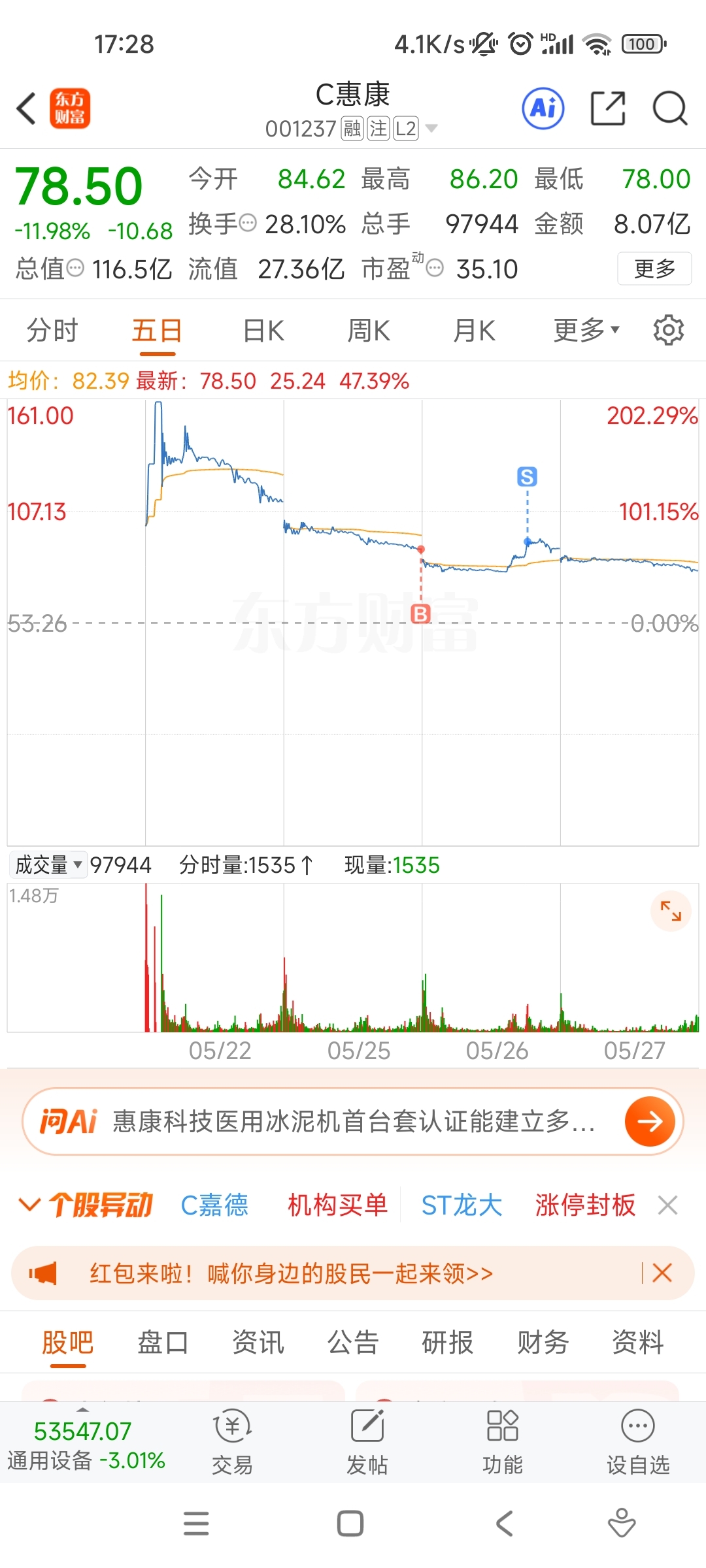Image resolution: width=706 pixels, height=1568 pixels.
Task: Tap orange arrow in 问Ai banner
Action: [650, 1122]
